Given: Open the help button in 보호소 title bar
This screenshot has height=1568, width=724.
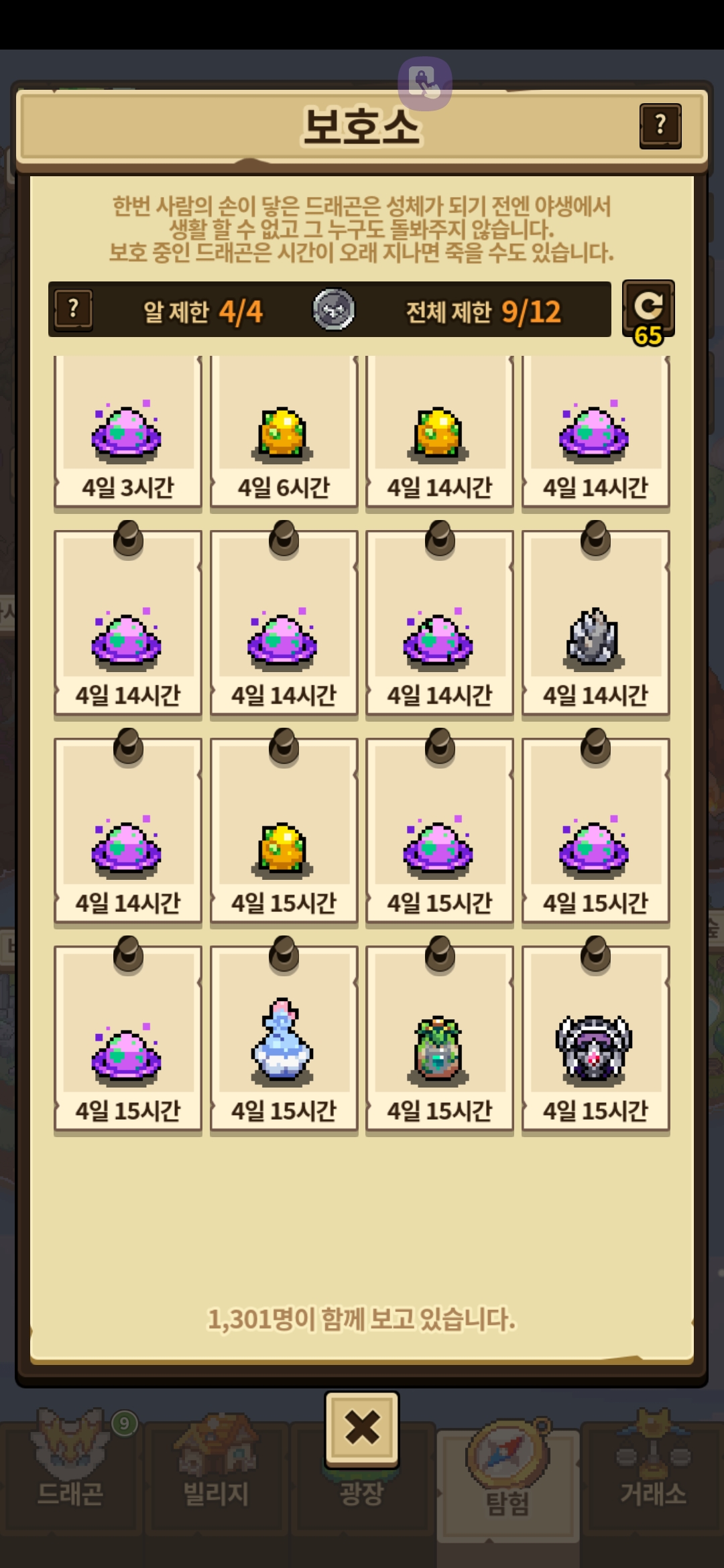Looking at the screenshot, I should pos(660,125).
